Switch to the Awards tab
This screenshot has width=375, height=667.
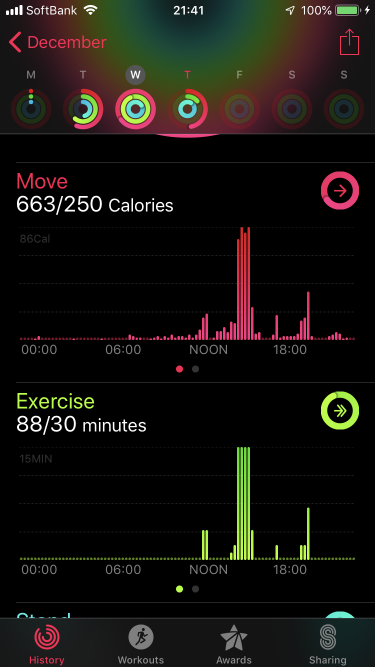tap(234, 644)
